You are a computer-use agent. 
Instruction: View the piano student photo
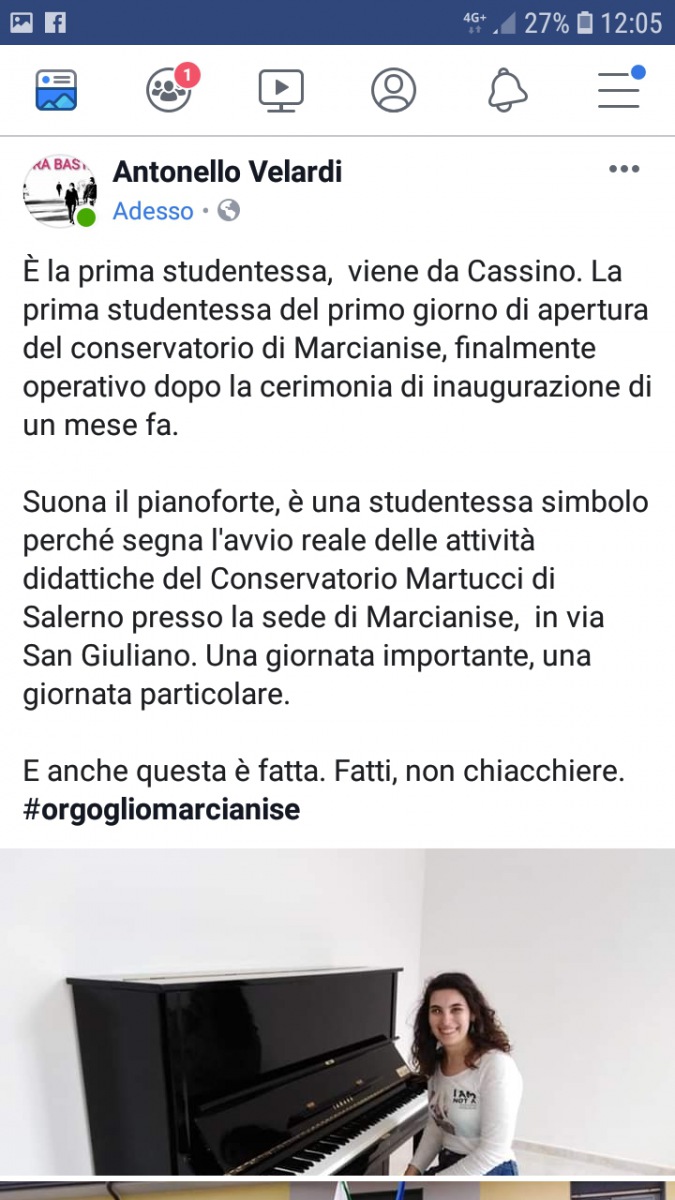tap(337, 1010)
